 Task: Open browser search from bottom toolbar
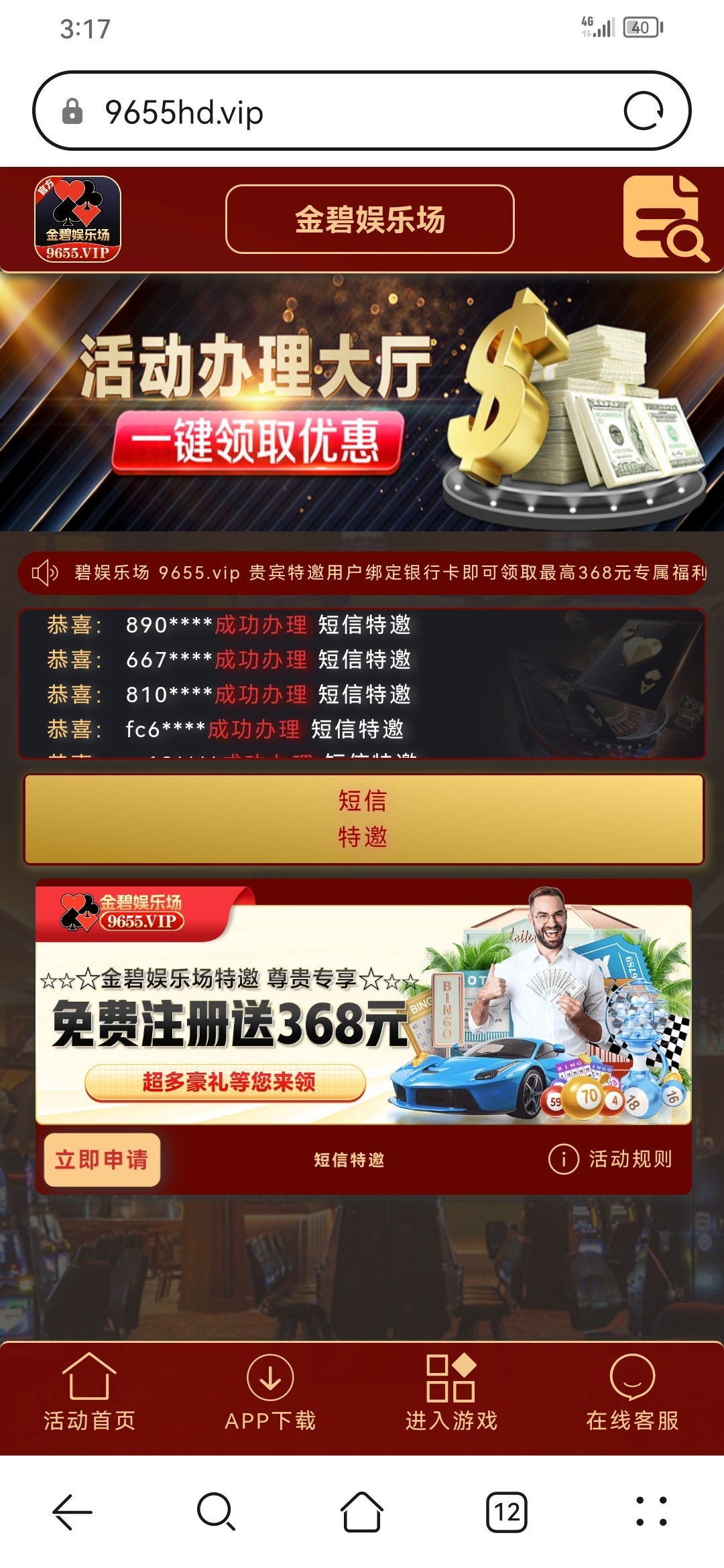[x=216, y=1512]
